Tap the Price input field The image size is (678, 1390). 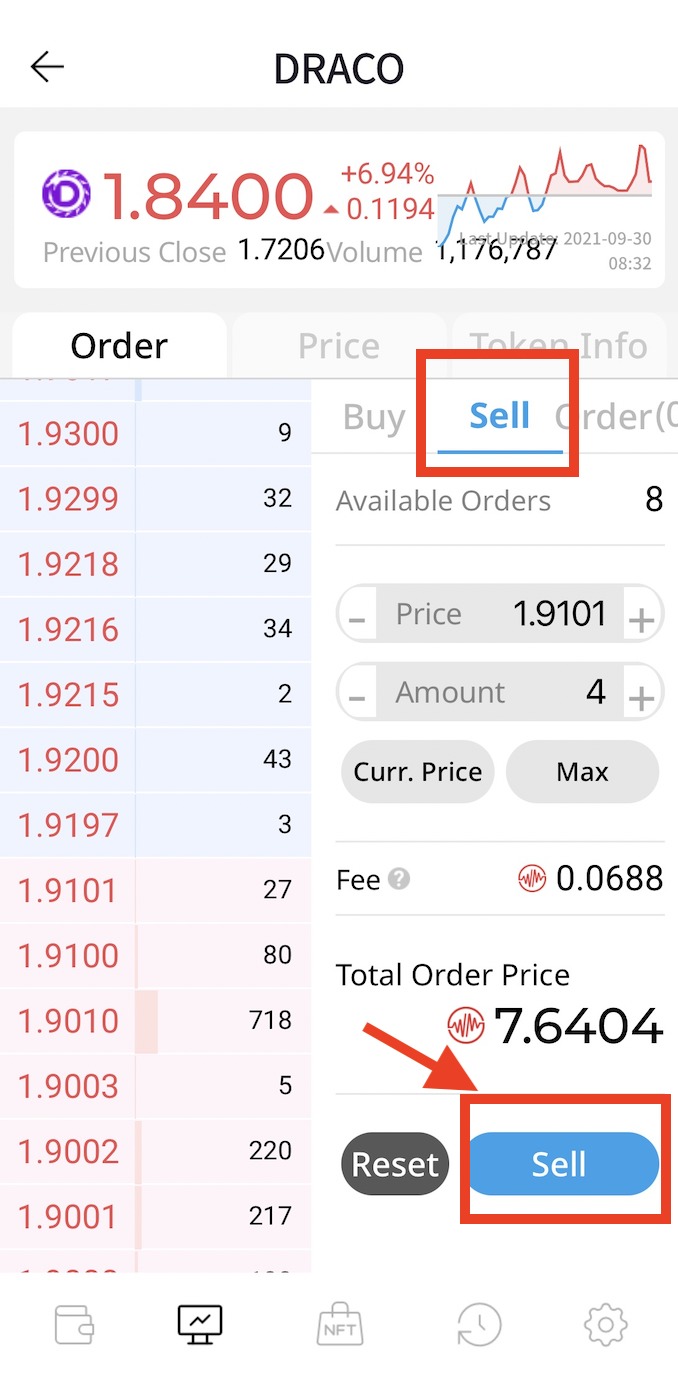click(500, 614)
